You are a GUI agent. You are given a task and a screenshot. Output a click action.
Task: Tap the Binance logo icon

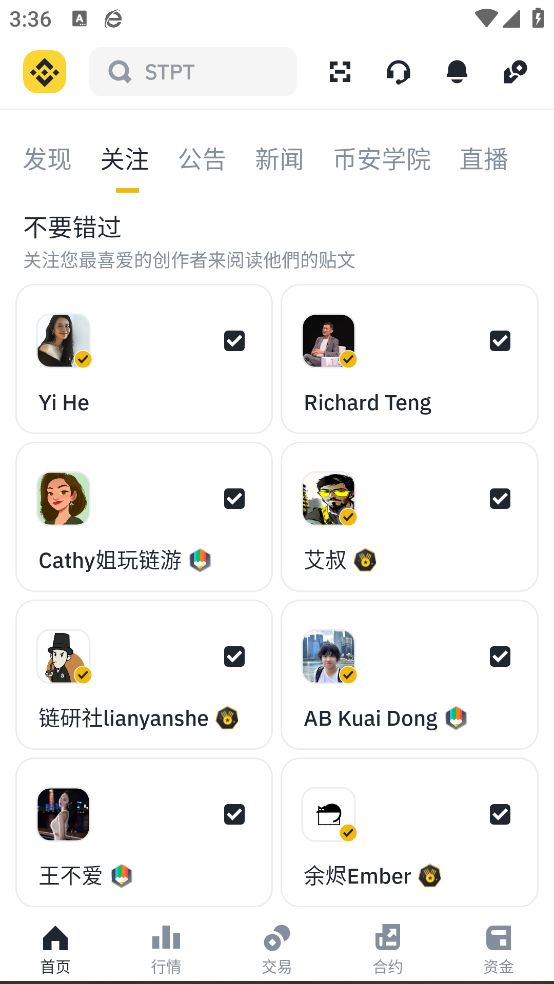pos(45,72)
